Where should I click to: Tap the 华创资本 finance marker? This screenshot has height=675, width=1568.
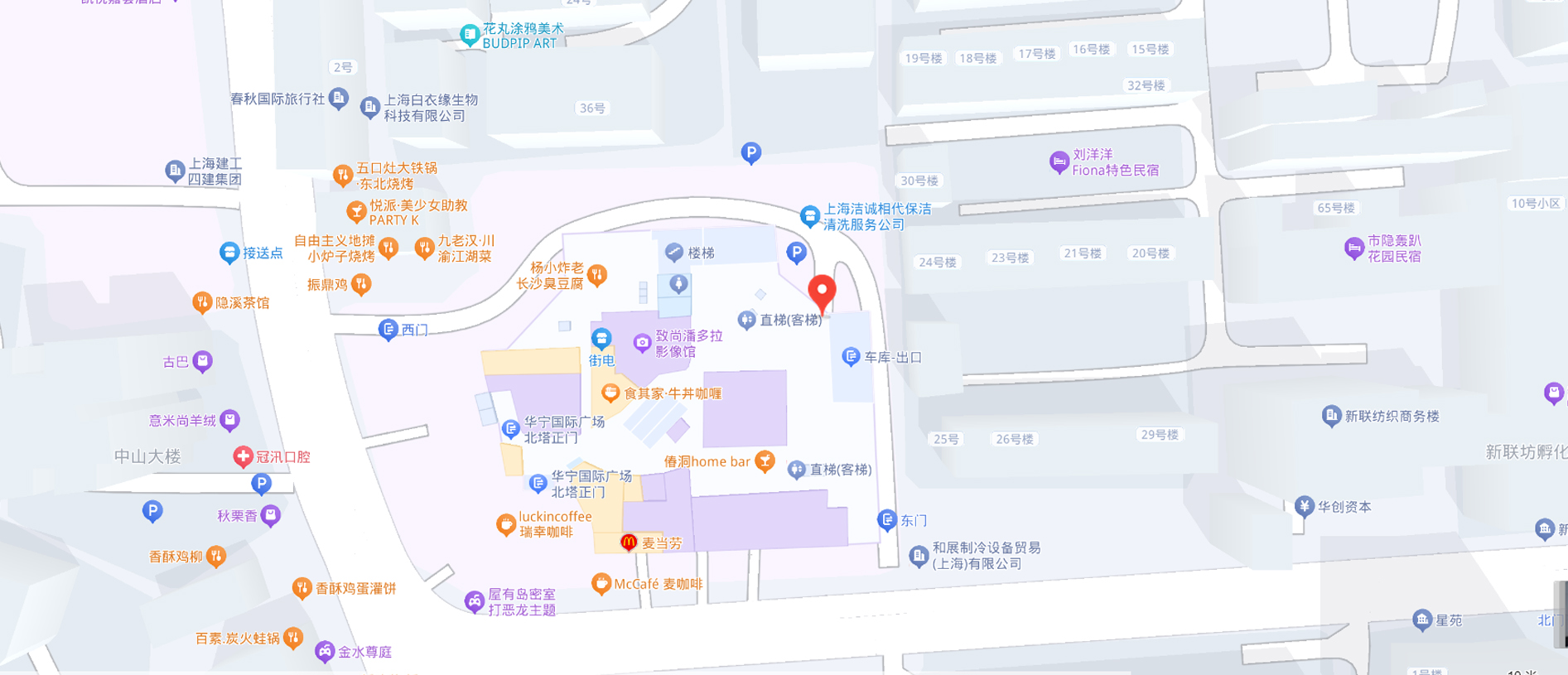click(1305, 506)
